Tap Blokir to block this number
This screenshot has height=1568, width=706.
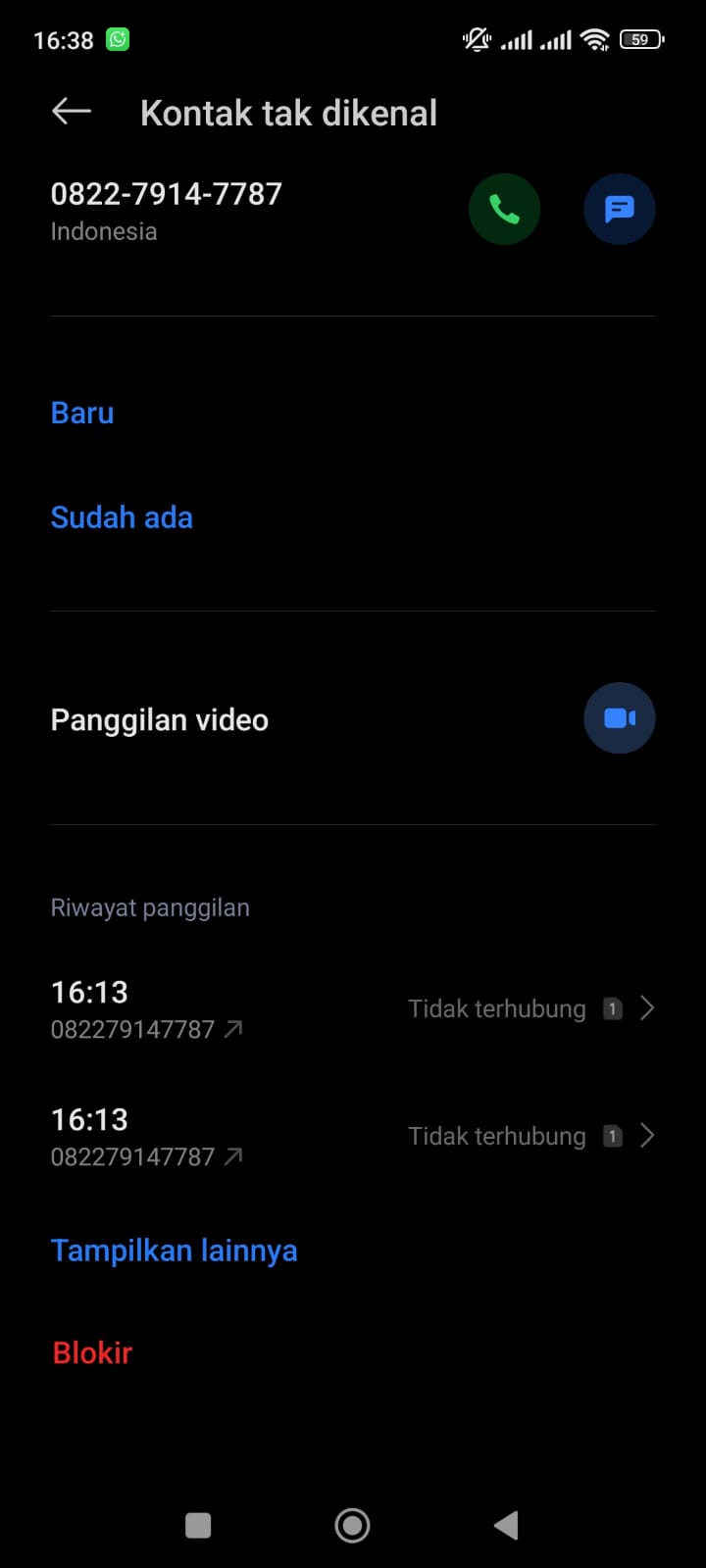91,1351
